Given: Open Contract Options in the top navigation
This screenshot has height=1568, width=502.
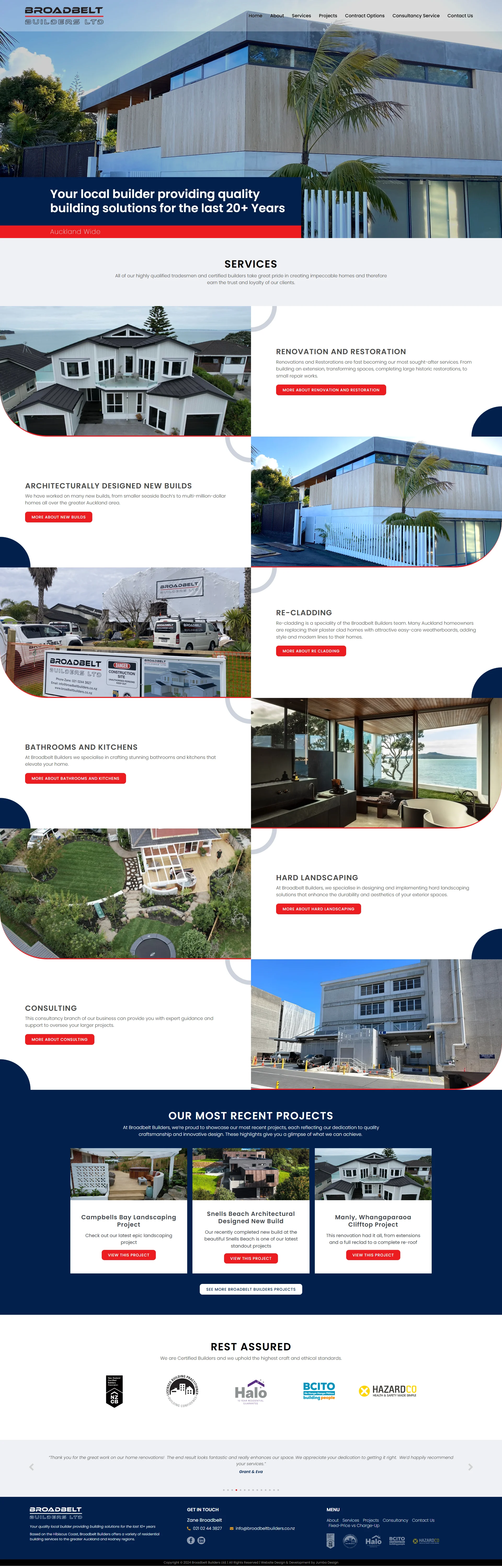Looking at the screenshot, I should (x=364, y=16).
